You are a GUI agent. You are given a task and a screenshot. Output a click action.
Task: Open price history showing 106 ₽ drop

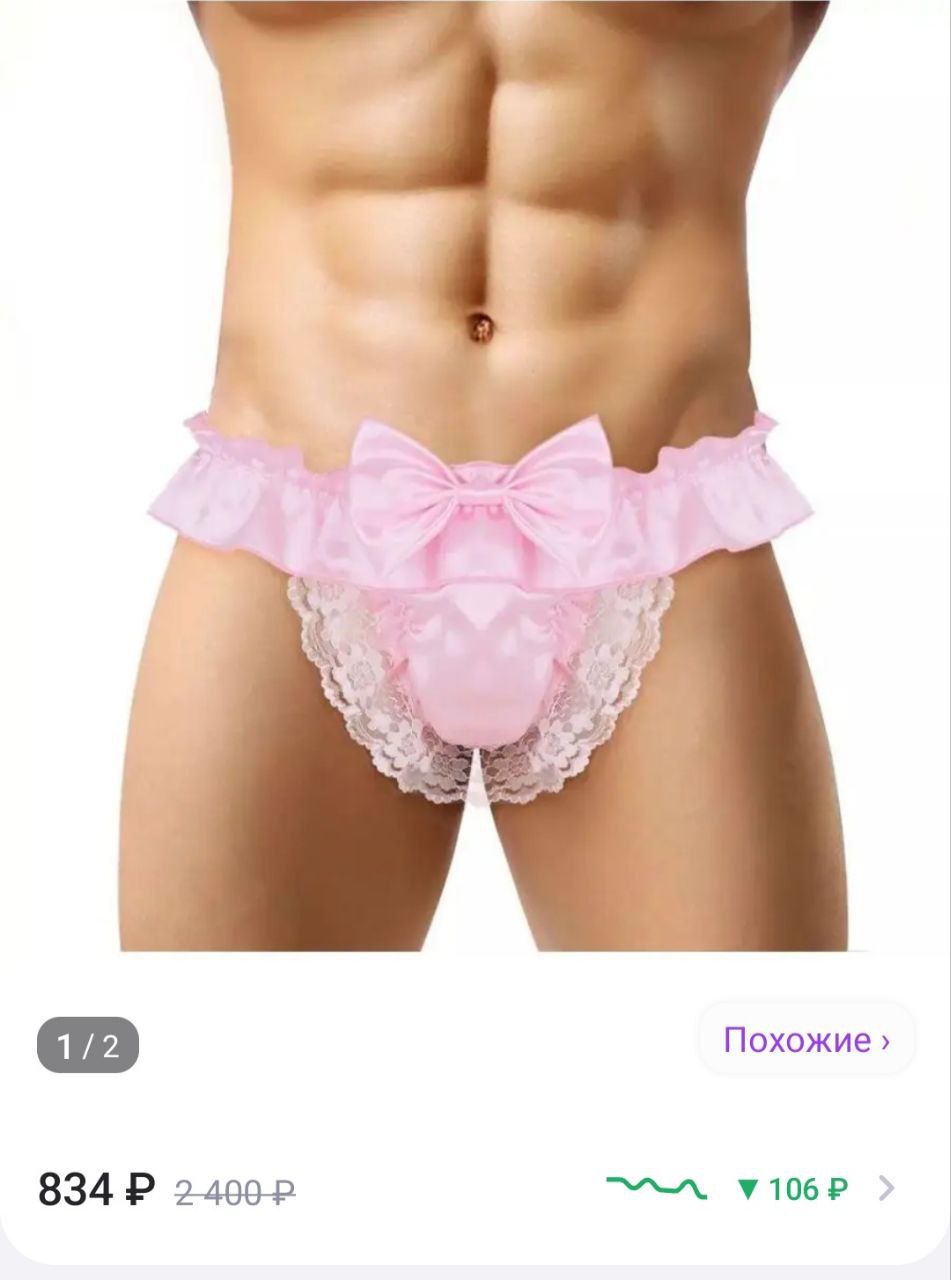(x=750, y=1189)
